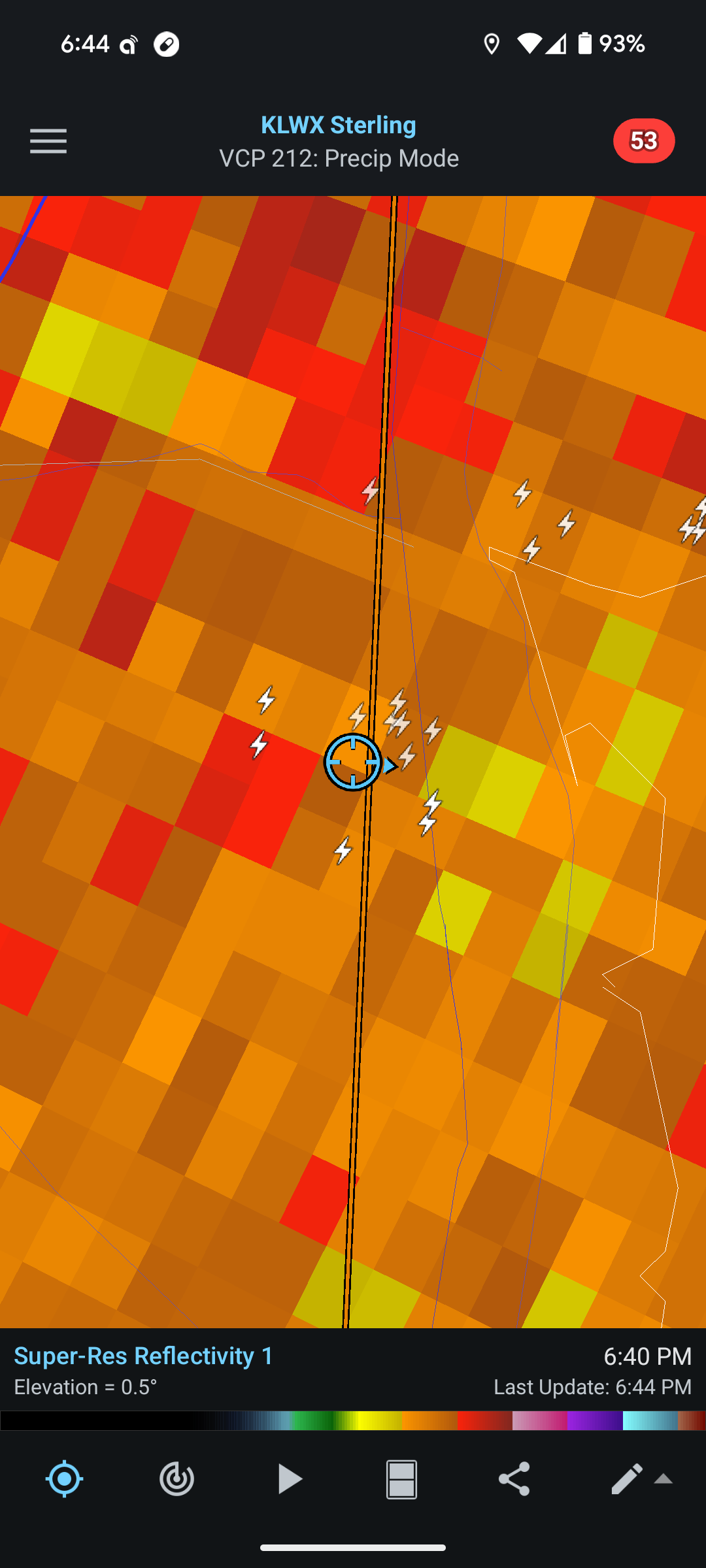Tap the current location marker on map

coord(353,762)
